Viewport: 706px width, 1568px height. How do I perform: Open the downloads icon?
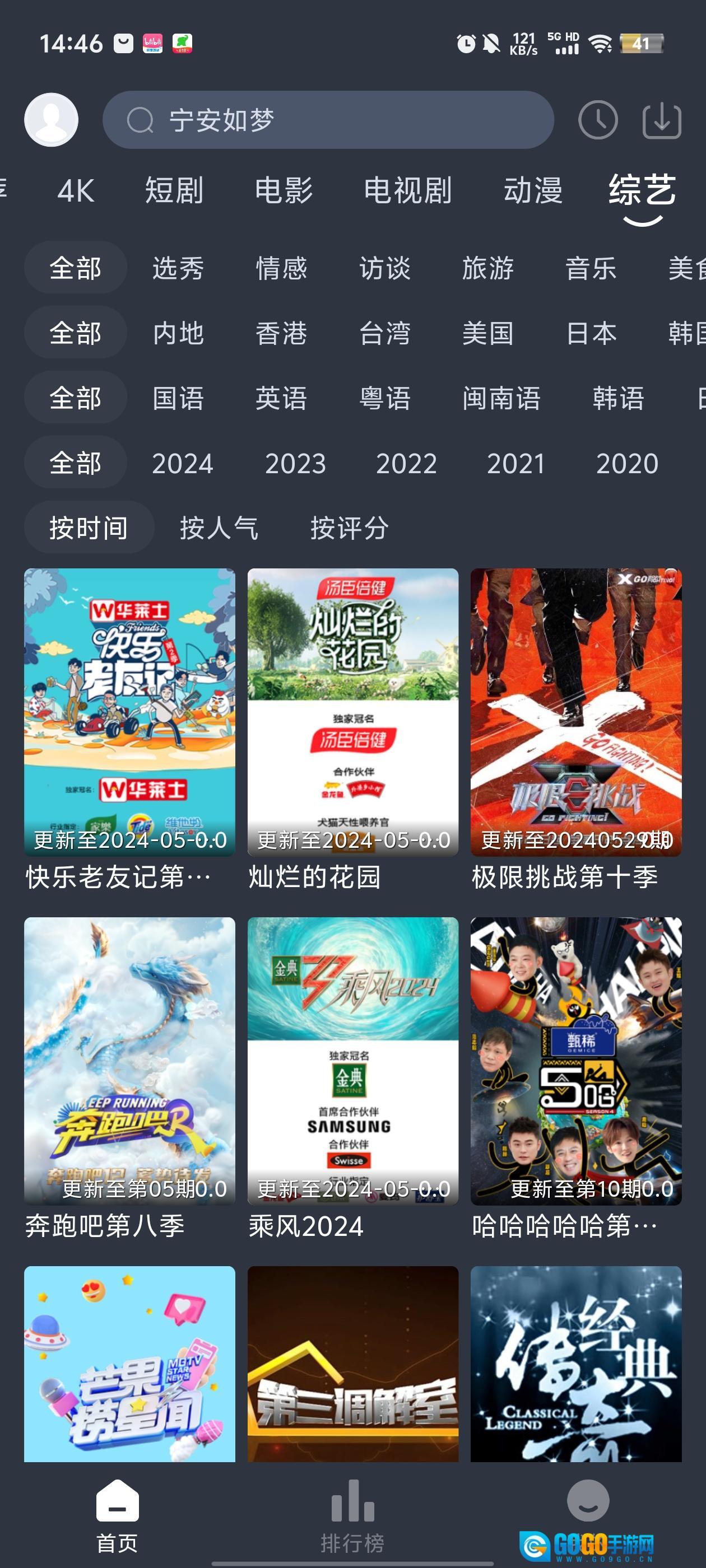(x=662, y=120)
